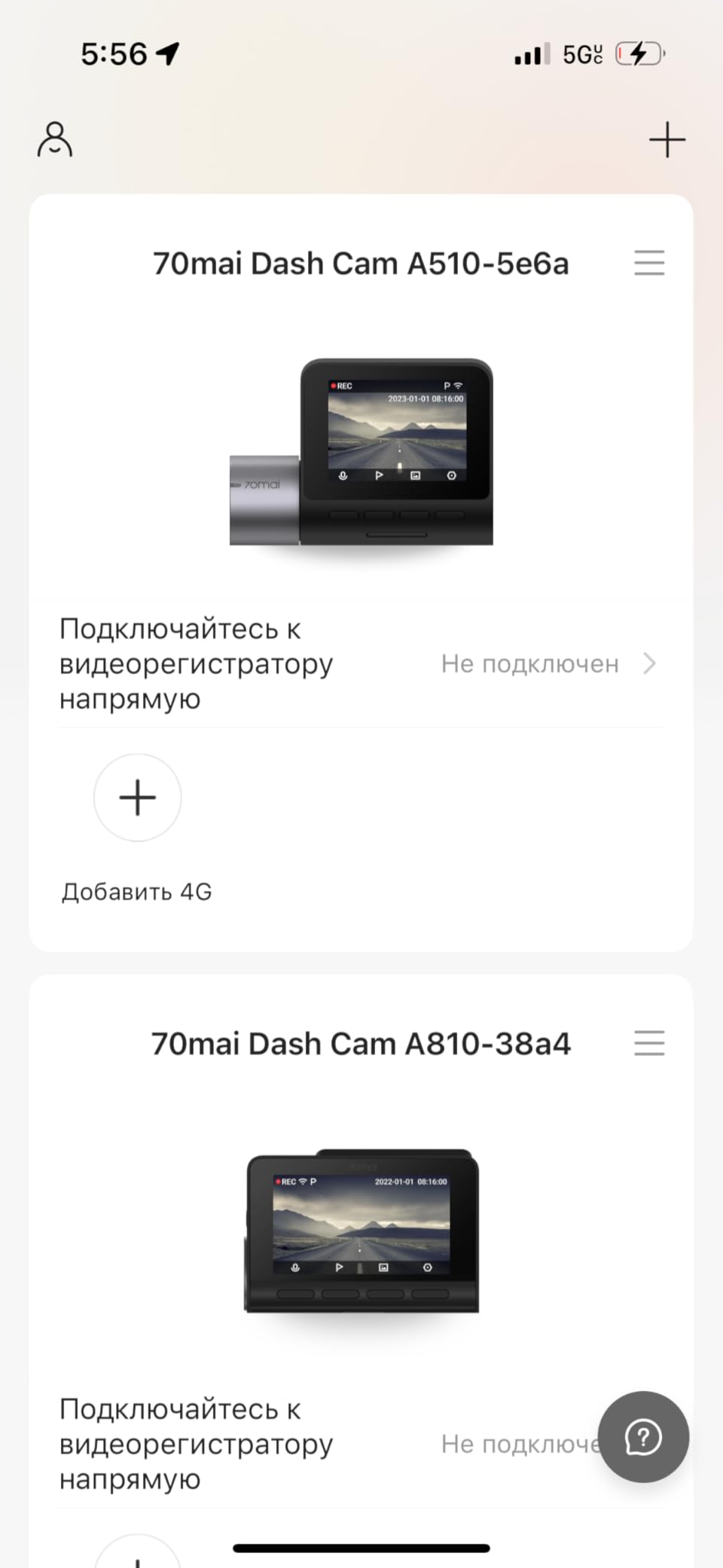Tap the Подключайтесь к видеорегистратору напрямую text

[x=196, y=664]
